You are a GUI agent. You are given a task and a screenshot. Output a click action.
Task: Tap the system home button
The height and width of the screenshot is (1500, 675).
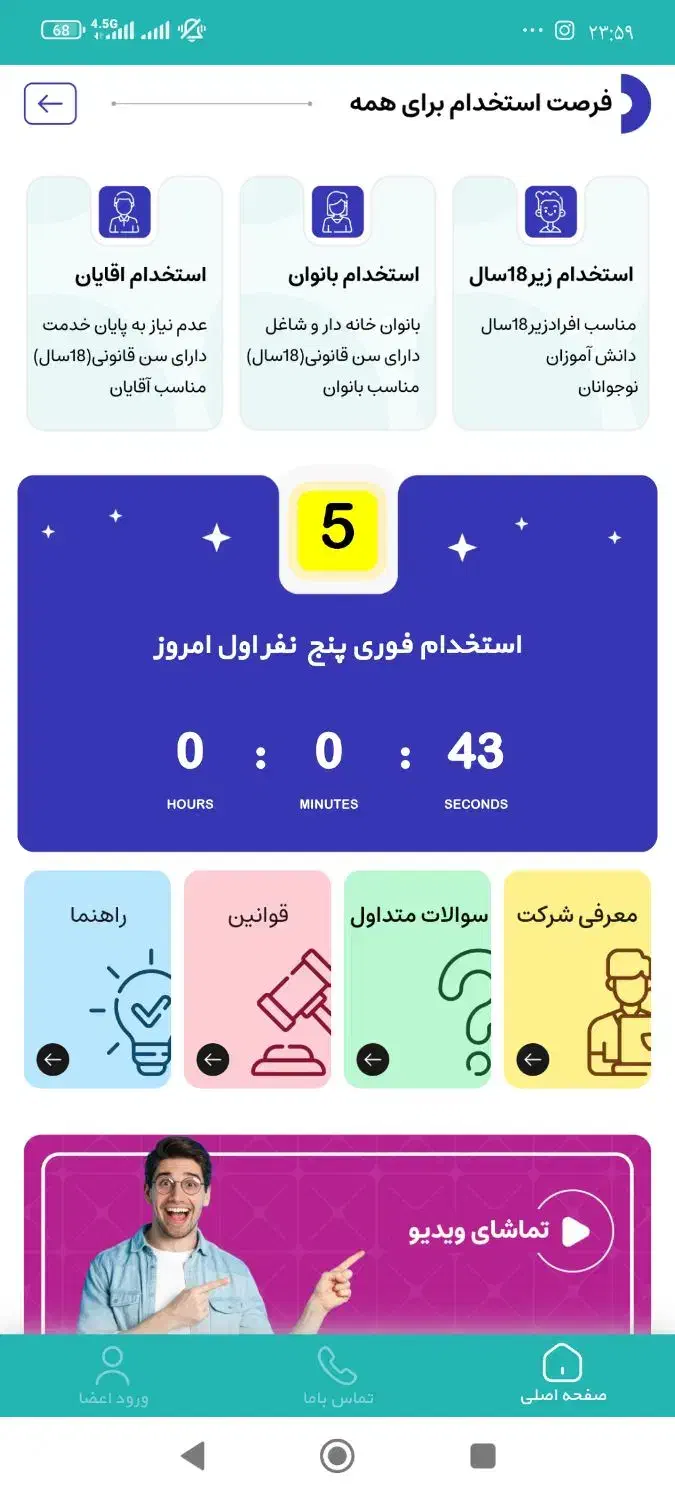[x=337, y=1455]
